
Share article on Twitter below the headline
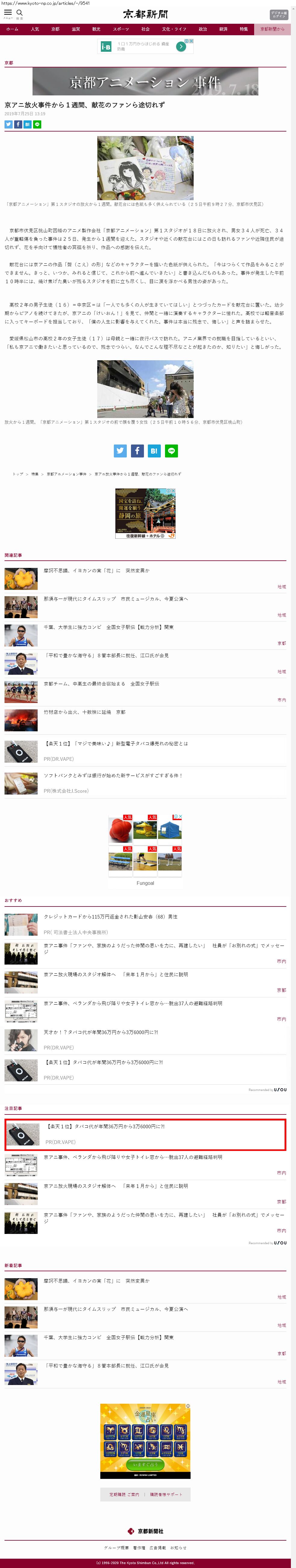coord(8,124)
